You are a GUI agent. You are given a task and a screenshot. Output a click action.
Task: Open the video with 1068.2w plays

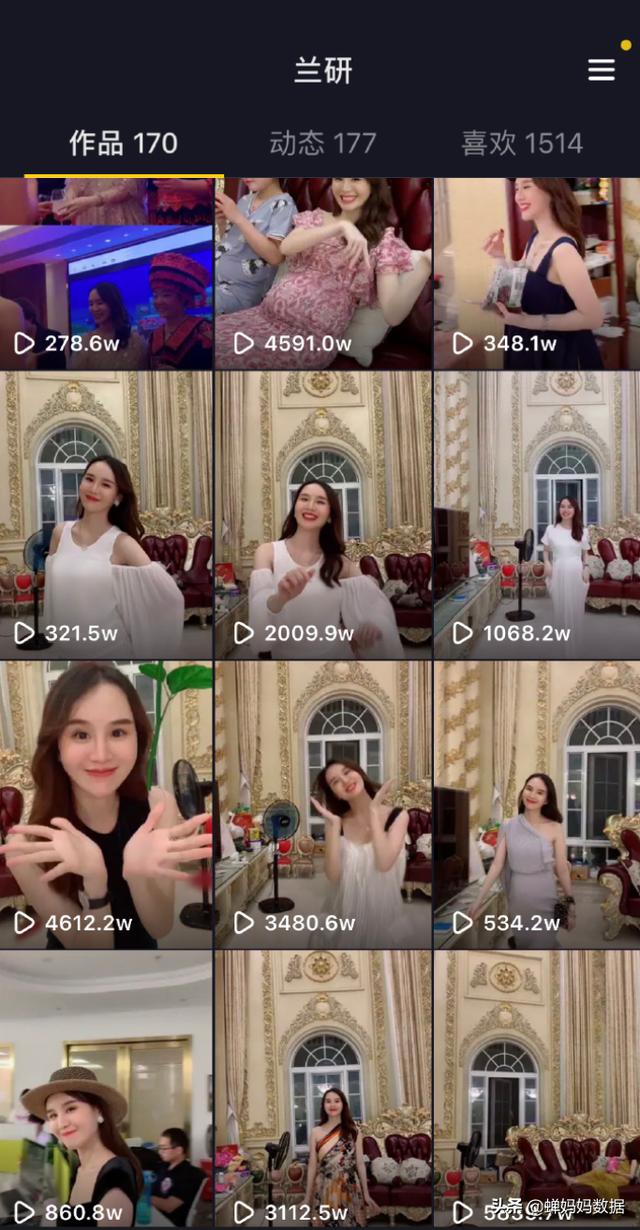click(x=537, y=515)
